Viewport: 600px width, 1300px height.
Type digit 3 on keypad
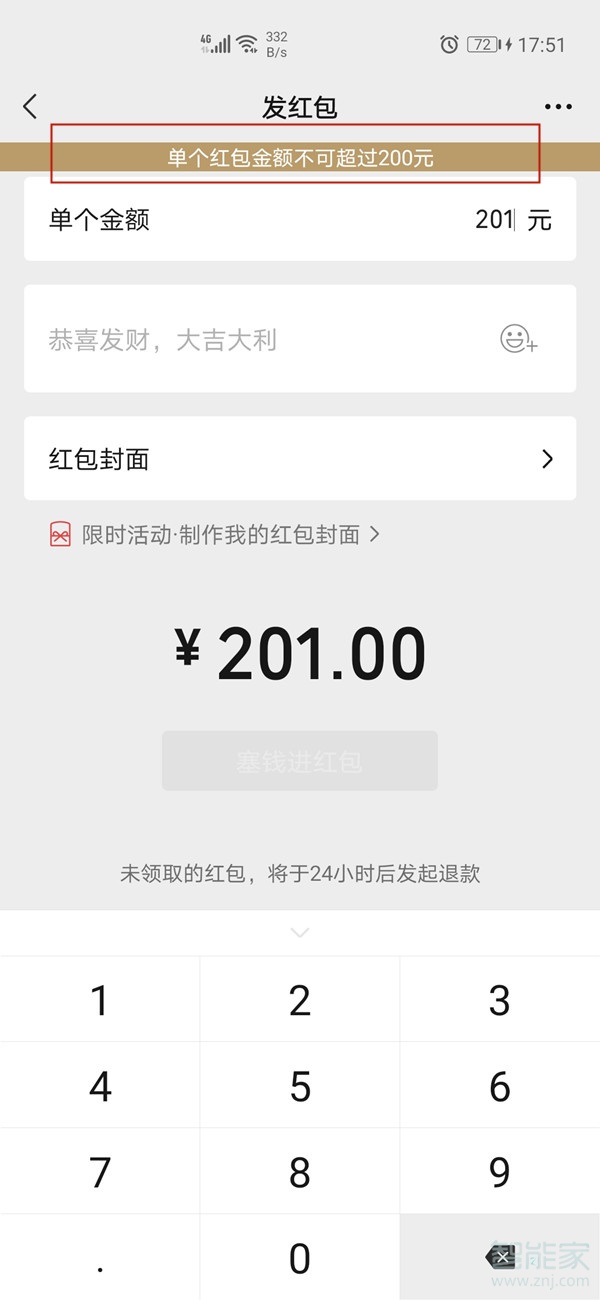500,1000
